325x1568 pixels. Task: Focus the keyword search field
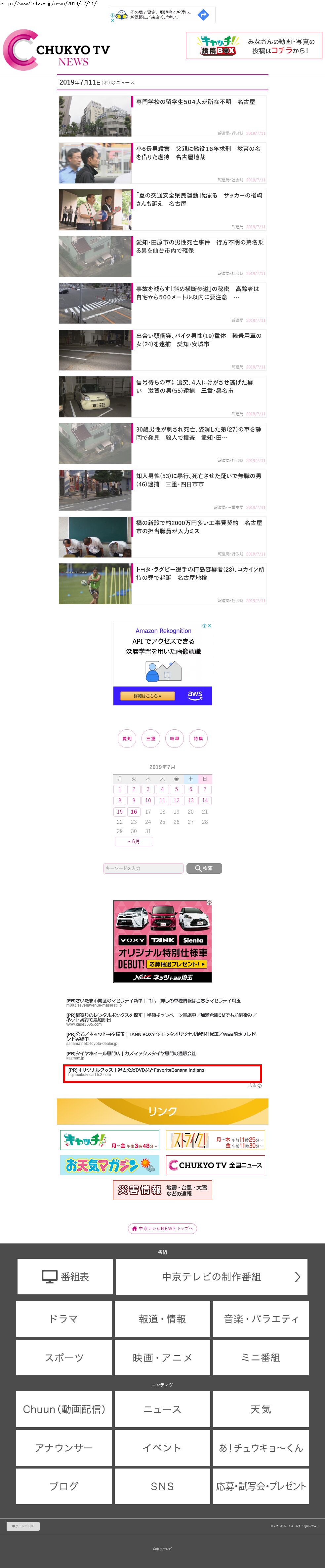coord(143,868)
